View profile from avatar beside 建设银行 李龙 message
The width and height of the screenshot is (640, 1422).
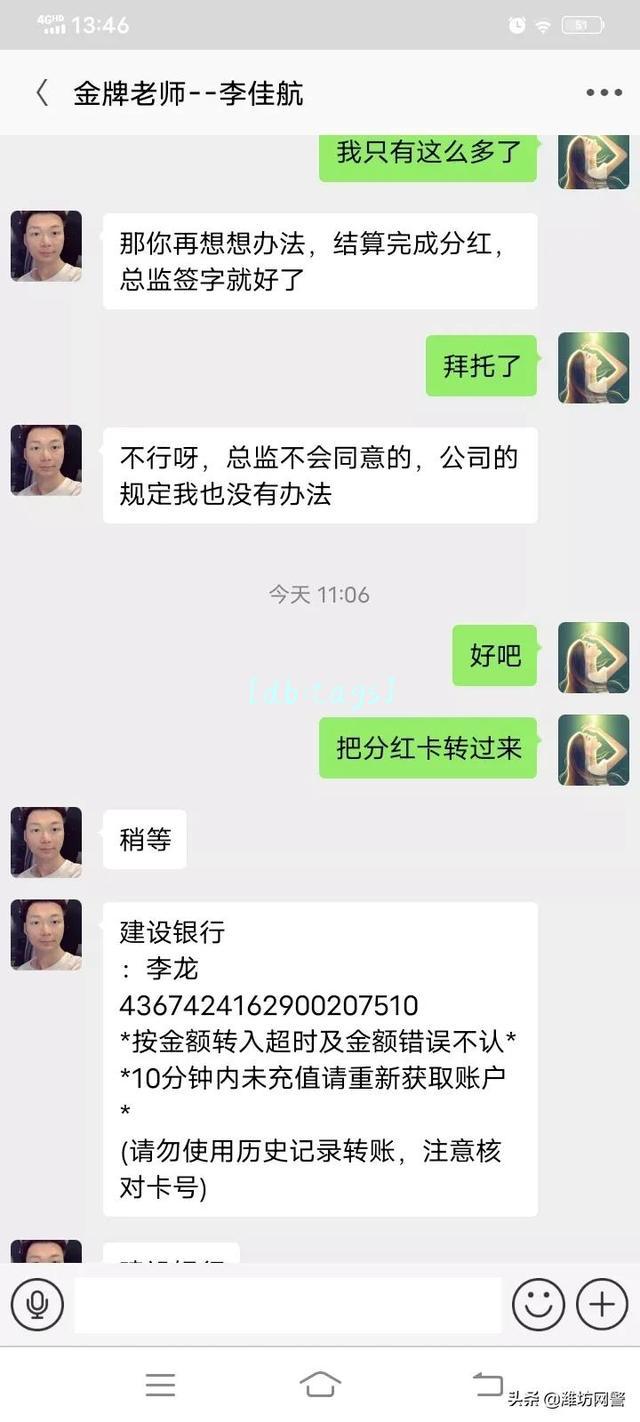(x=46, y=934)
